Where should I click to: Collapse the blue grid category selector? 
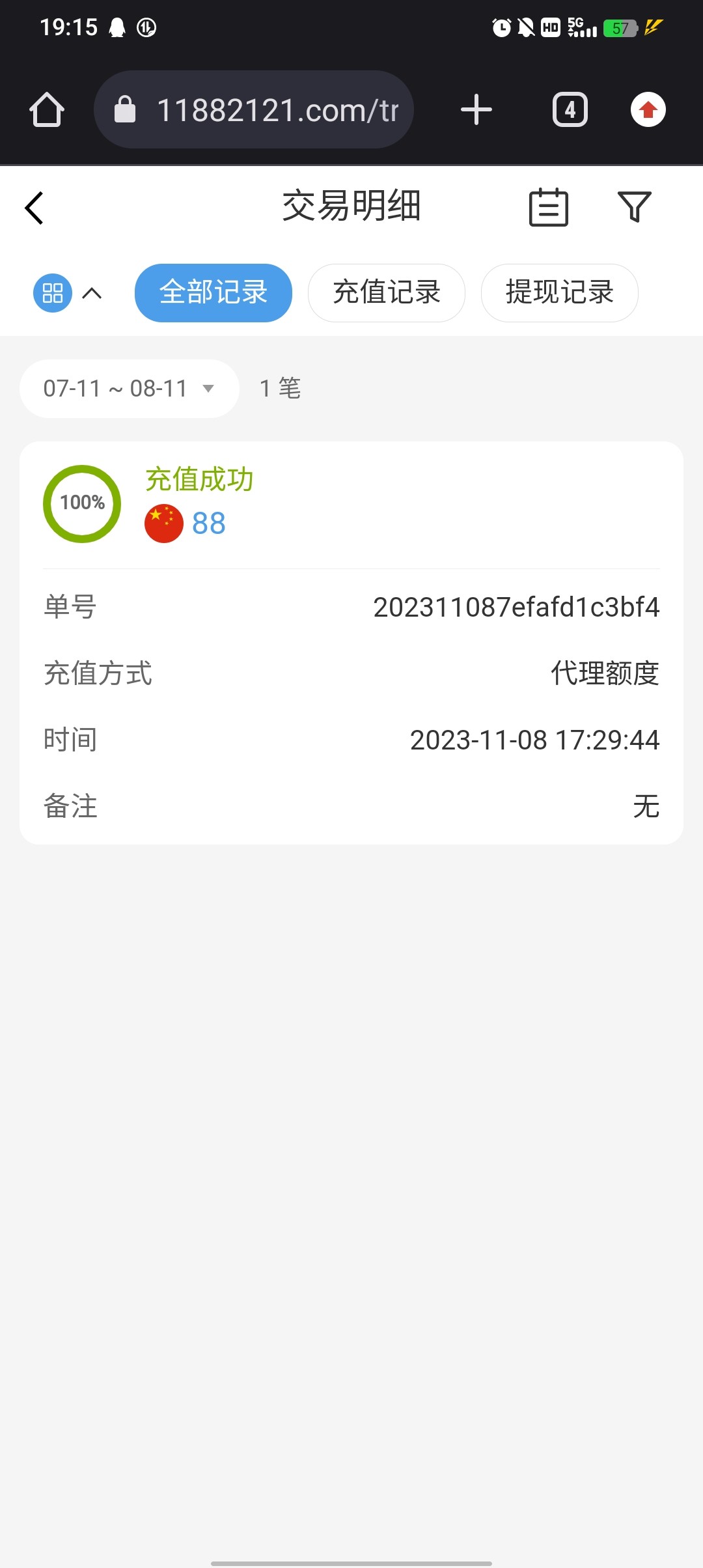68,293
